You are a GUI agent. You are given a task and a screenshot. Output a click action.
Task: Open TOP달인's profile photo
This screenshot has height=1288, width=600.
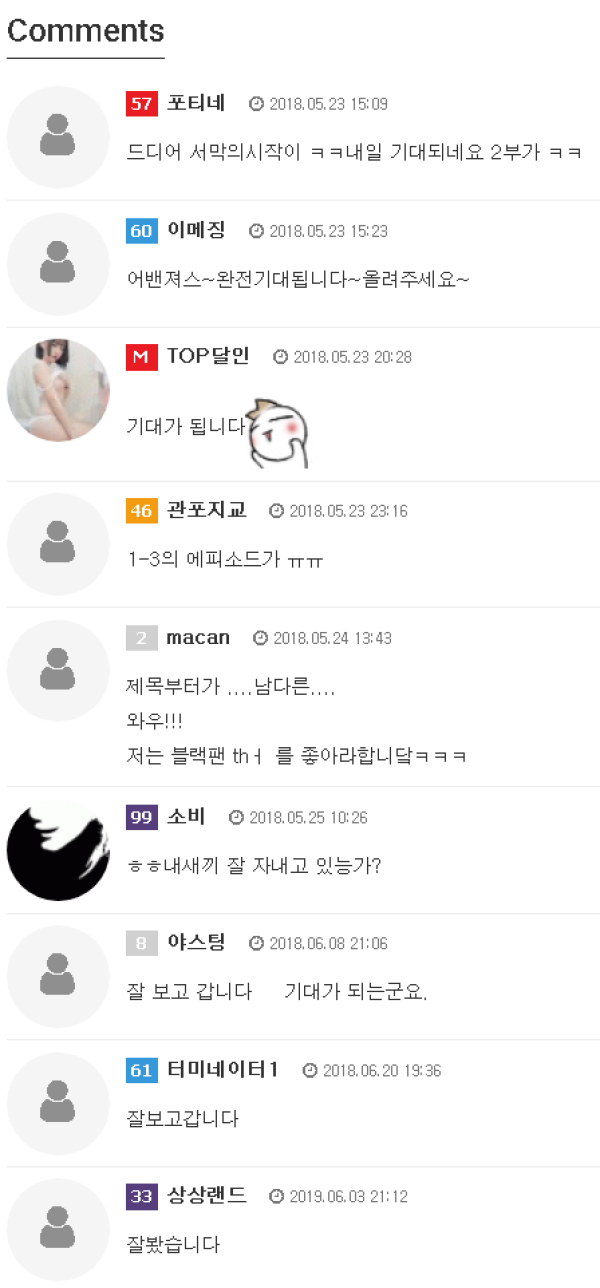57,390
